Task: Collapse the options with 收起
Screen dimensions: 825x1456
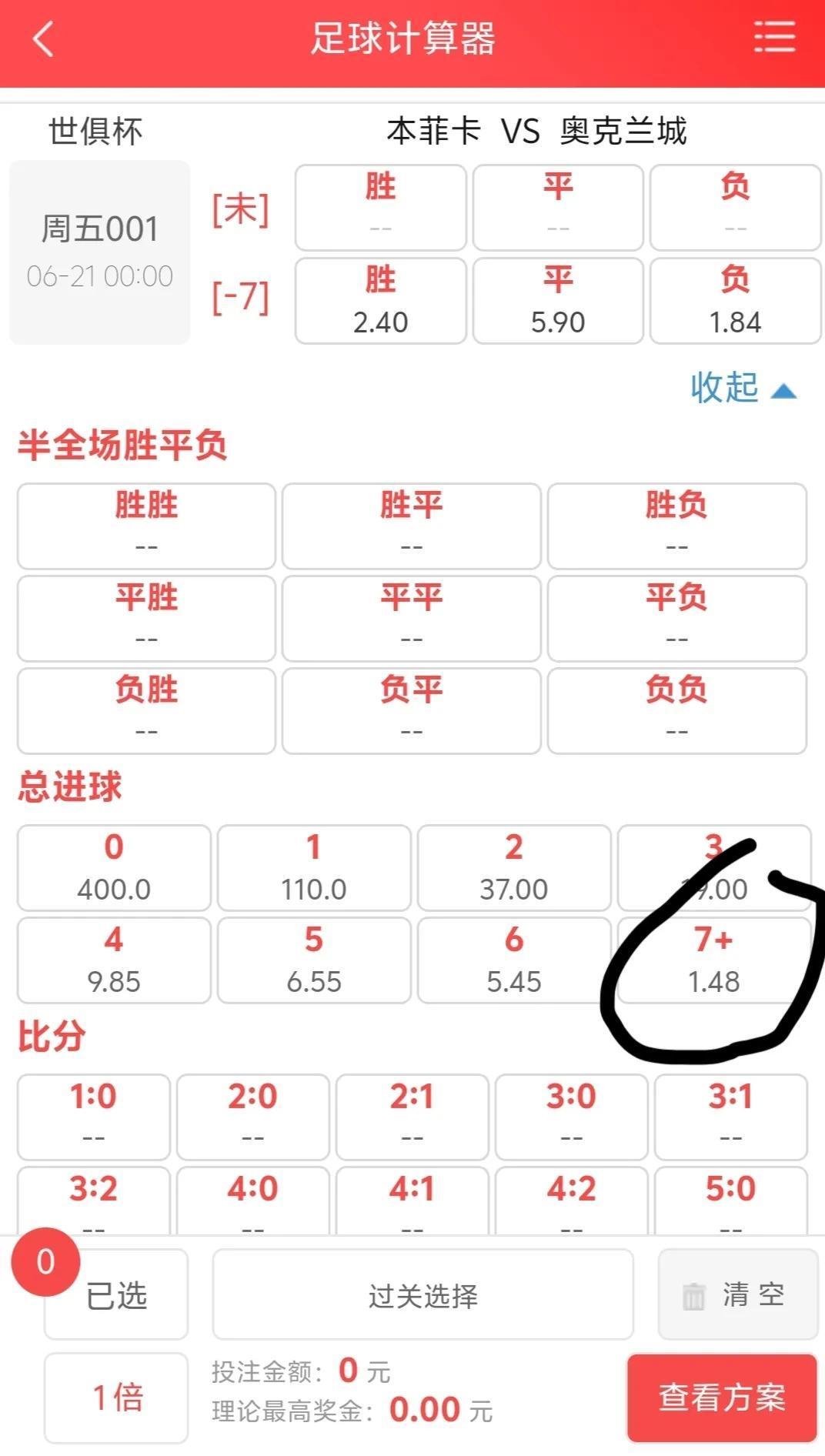Action: coord(743,388)
